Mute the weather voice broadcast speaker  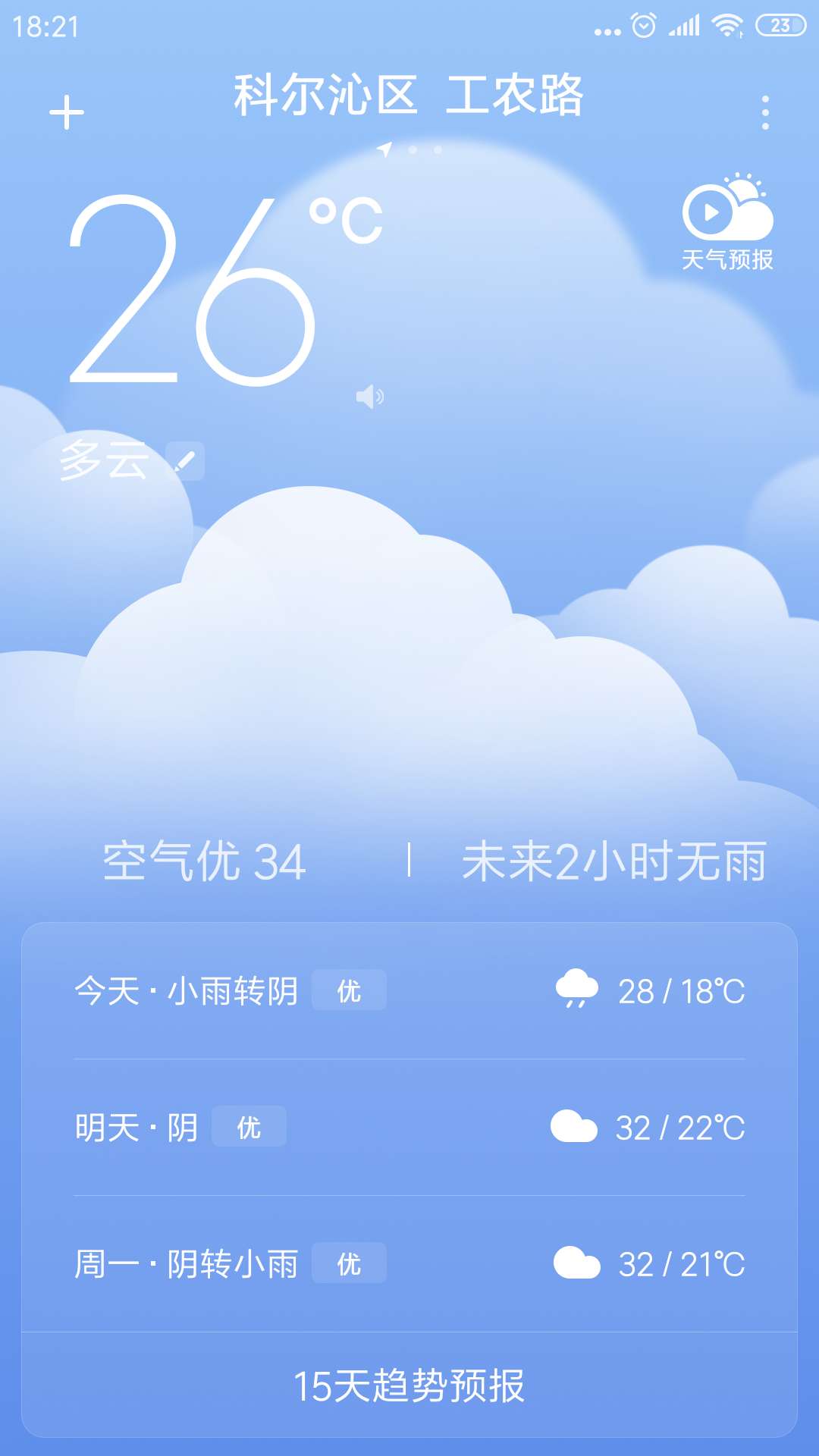369,396
